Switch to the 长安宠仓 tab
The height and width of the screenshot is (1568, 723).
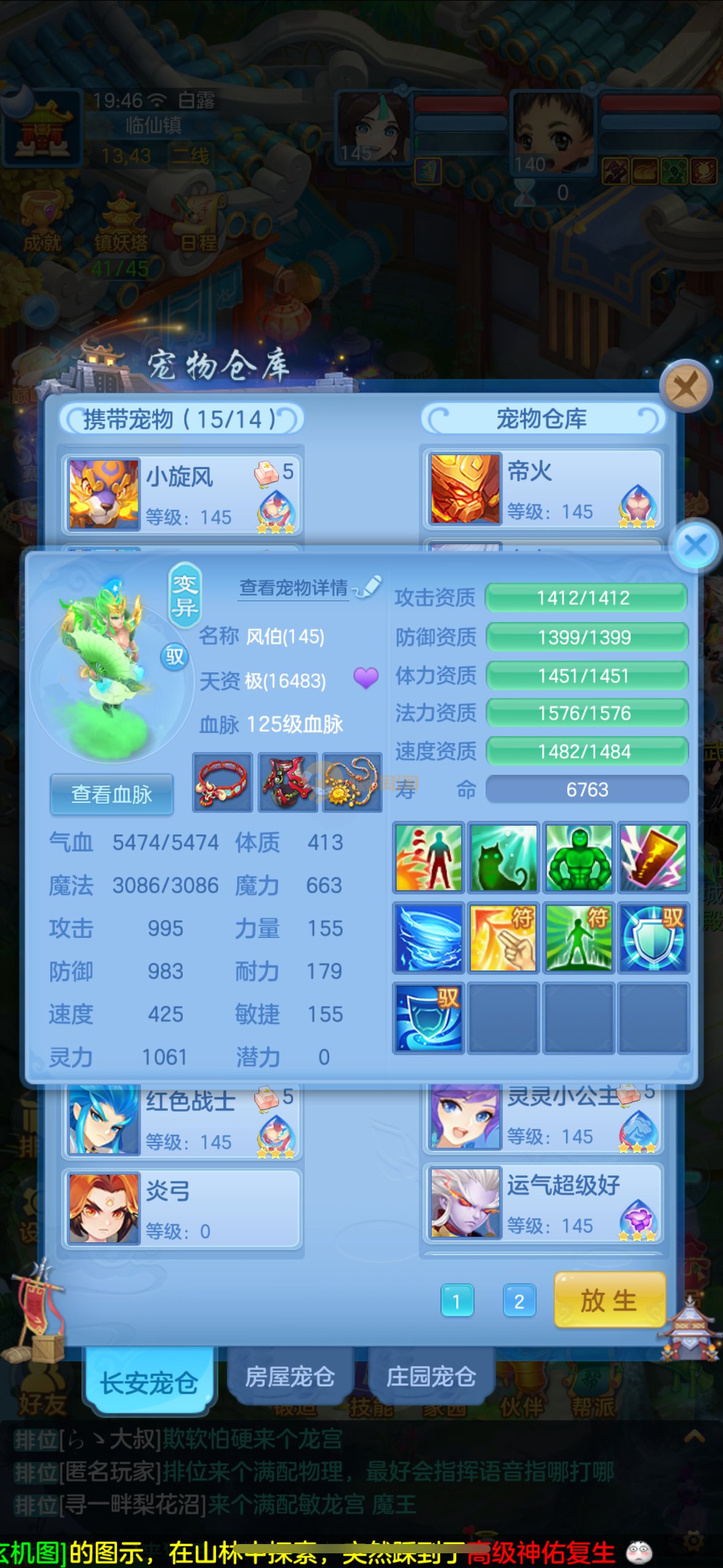(x=149, y=1383)
